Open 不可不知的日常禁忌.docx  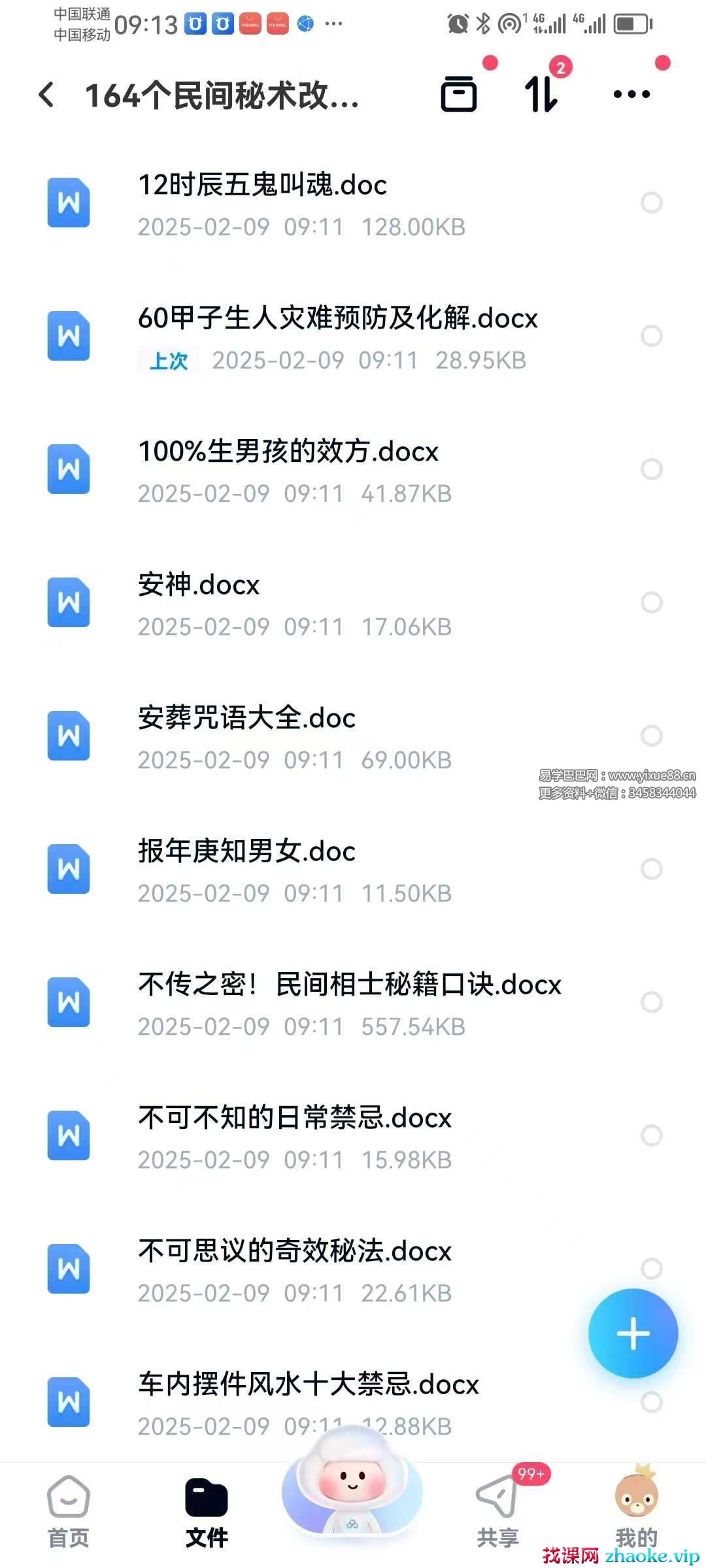pos(295,1119)
